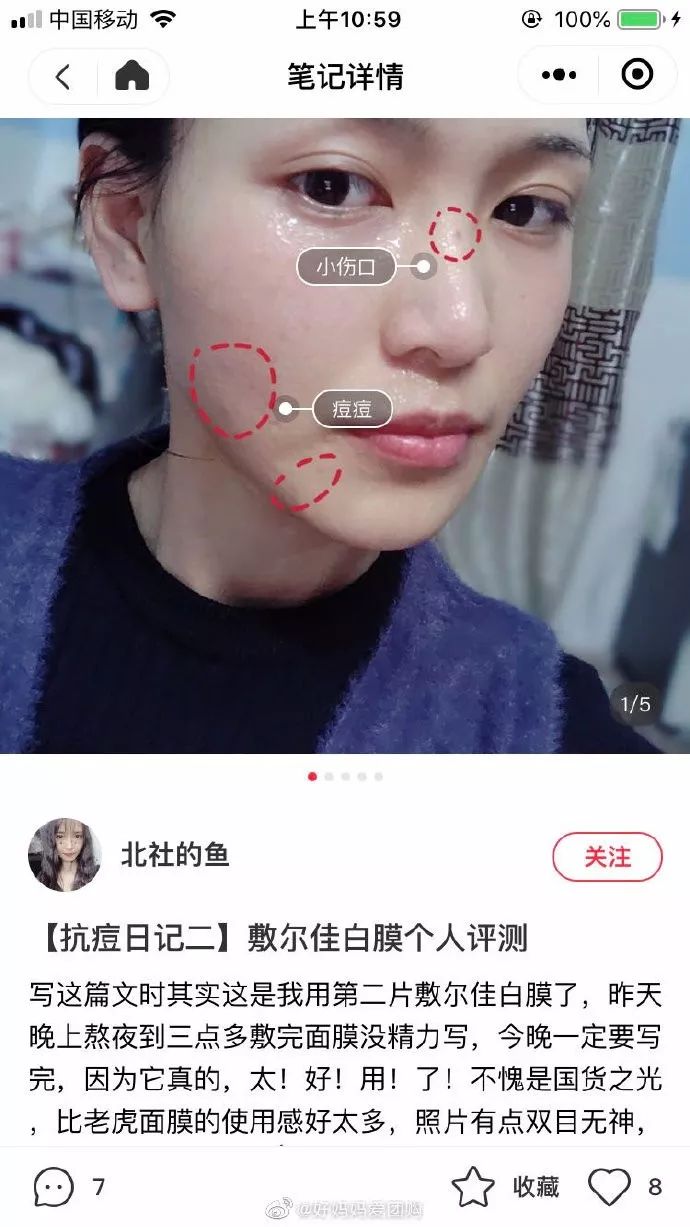The width and height of the screenshot is (690, 1227).
Task: Like the note with the heart icon
Action: click(x=609, y=1187)
